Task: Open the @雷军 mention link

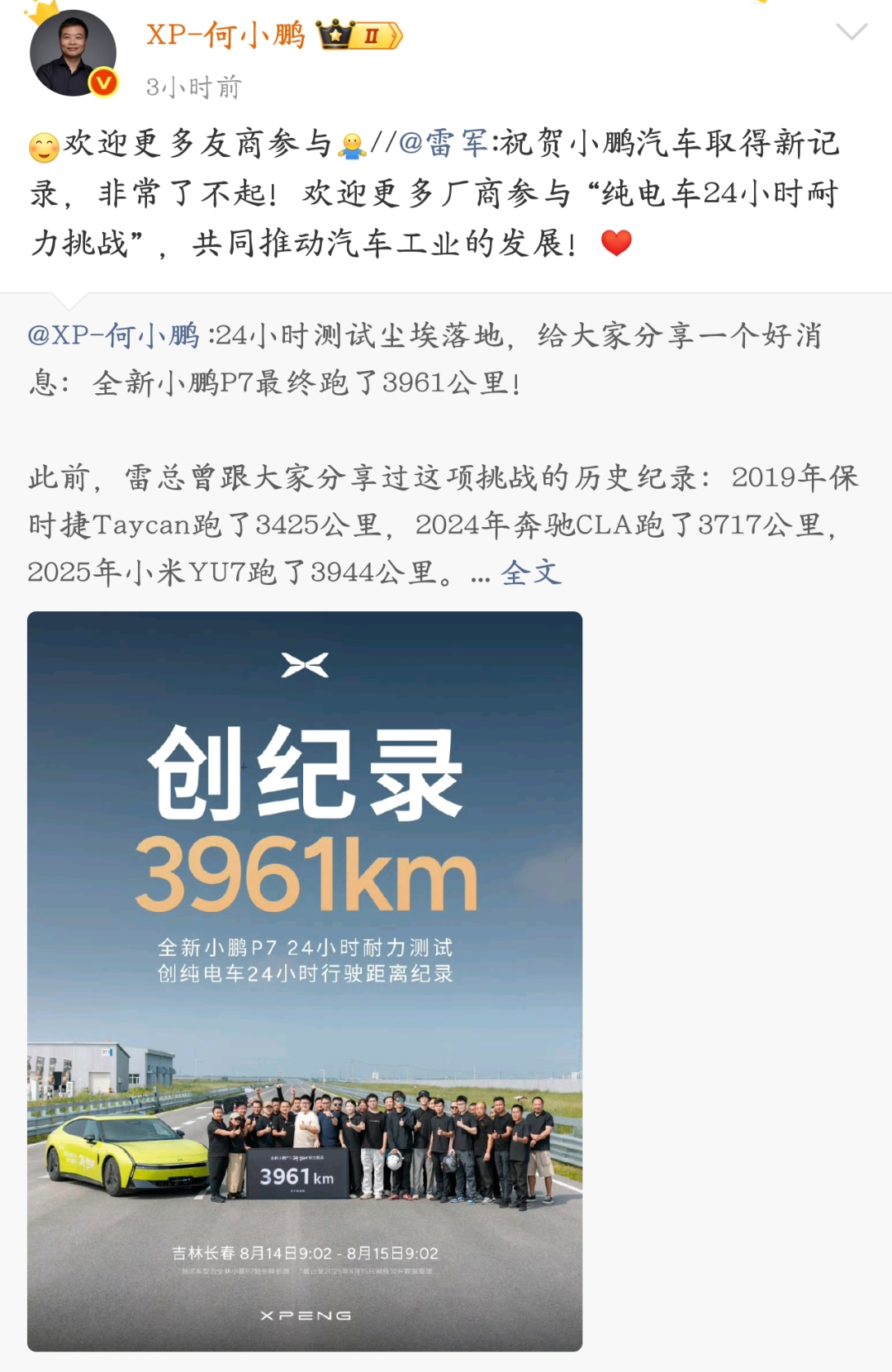Action: 444,143
